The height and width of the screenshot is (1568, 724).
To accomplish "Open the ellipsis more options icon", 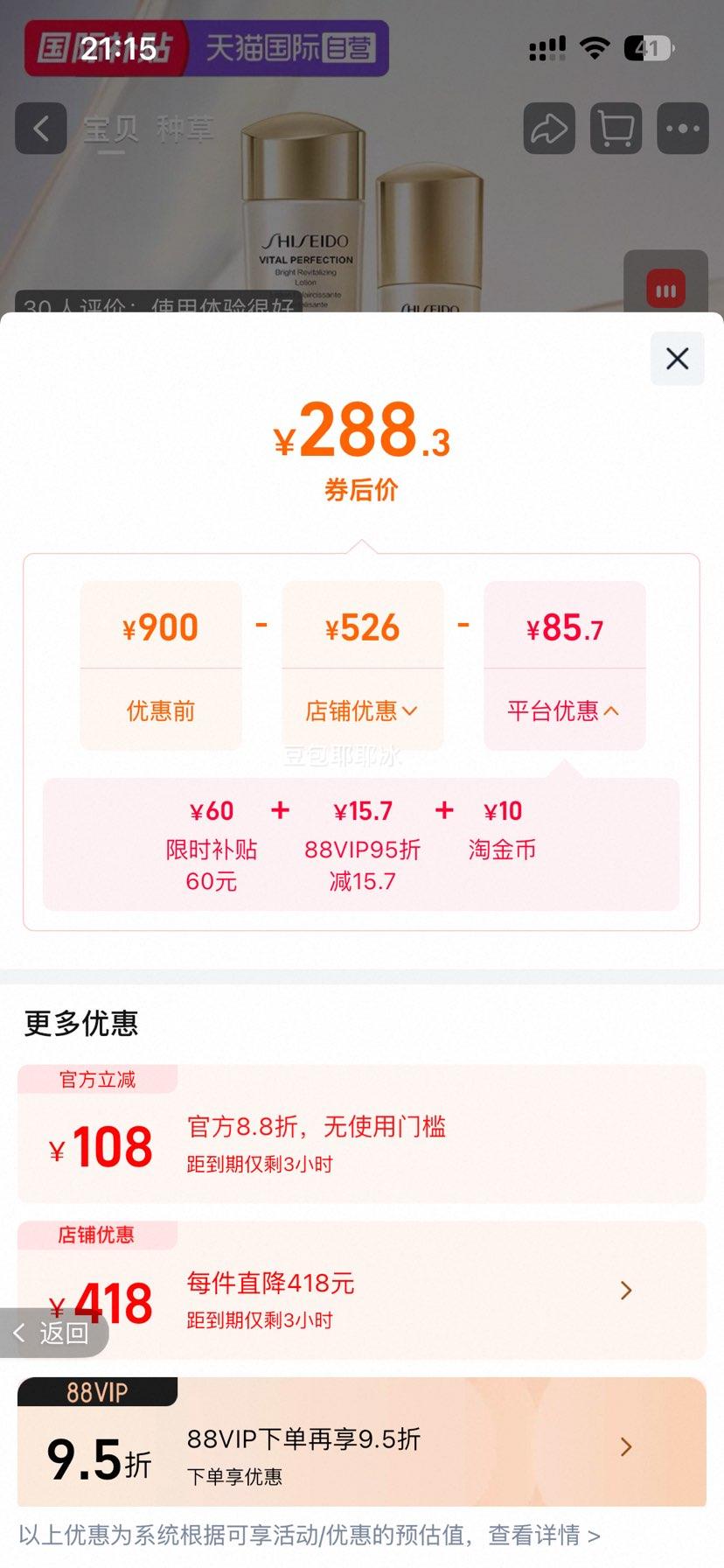I will (x=683, y=129).
